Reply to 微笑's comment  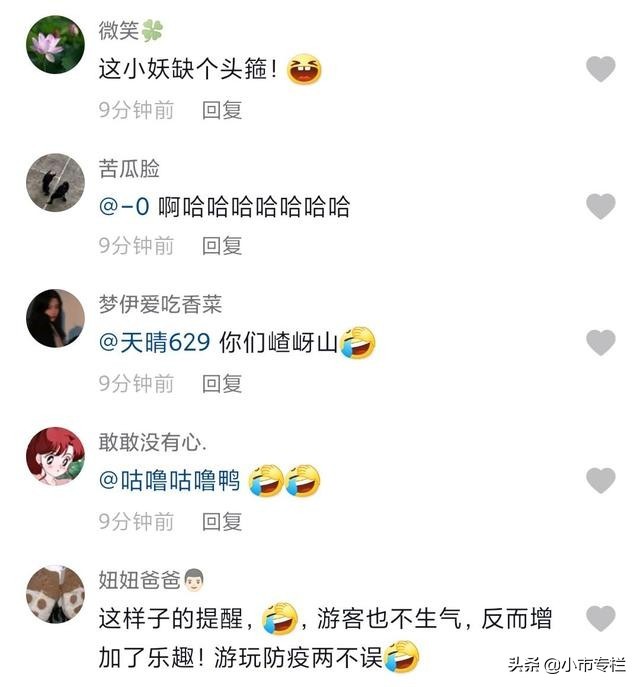click(x=222, y=110)
